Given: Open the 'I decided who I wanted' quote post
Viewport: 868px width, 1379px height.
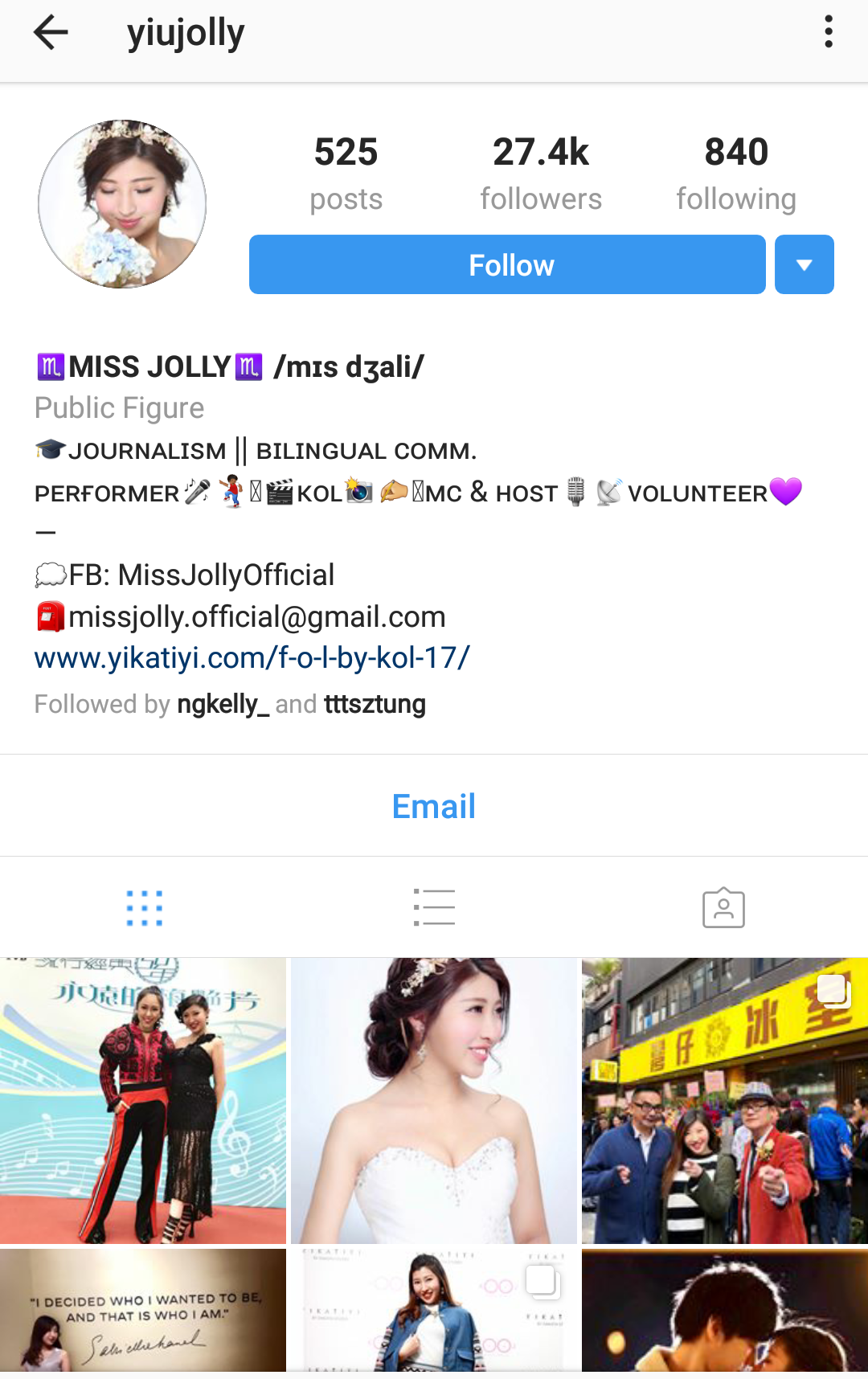Looking at the screenshot, I should pos(143,1310).
